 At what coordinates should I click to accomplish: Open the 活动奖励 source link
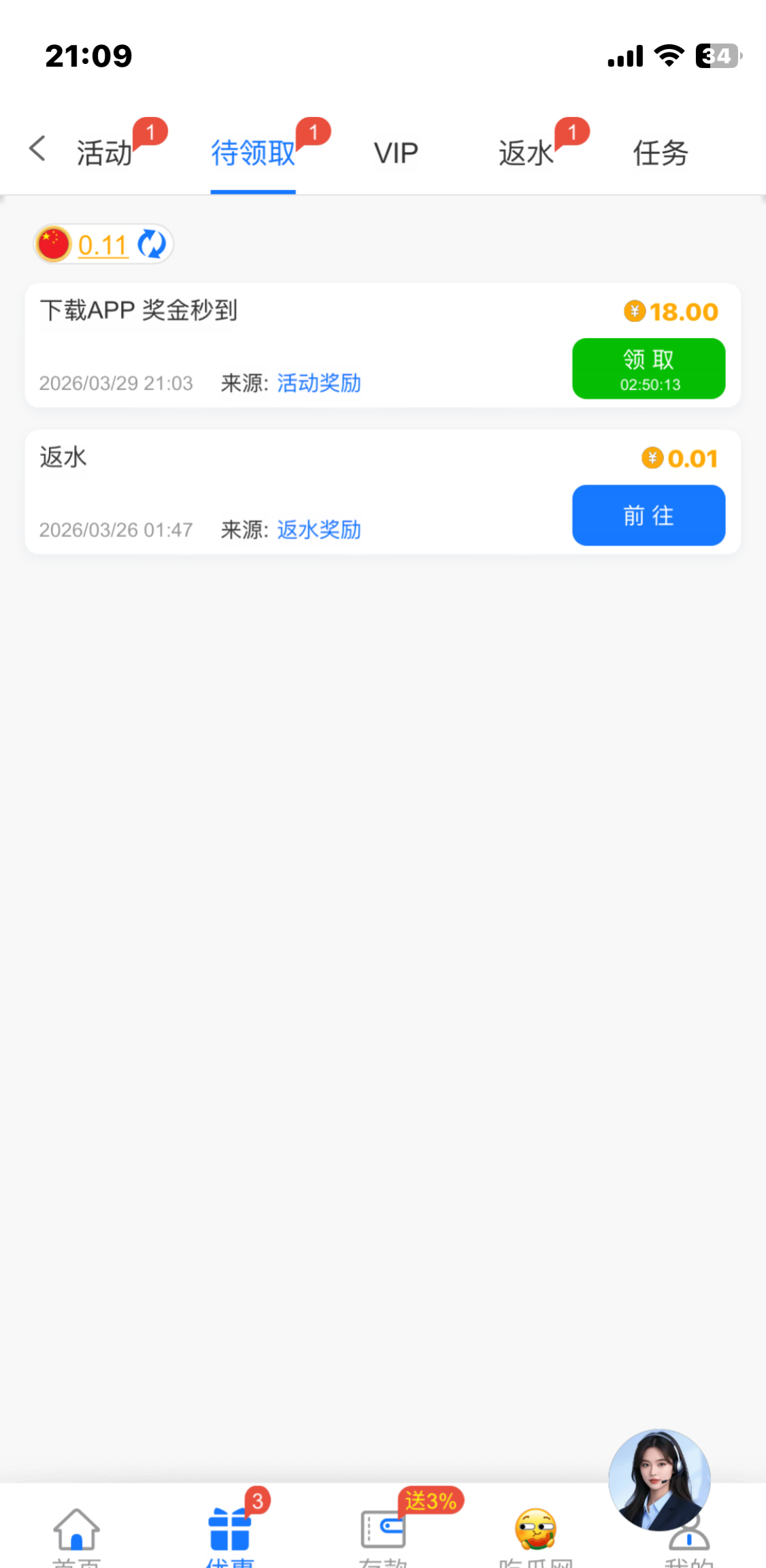click(x=319, y=383)
